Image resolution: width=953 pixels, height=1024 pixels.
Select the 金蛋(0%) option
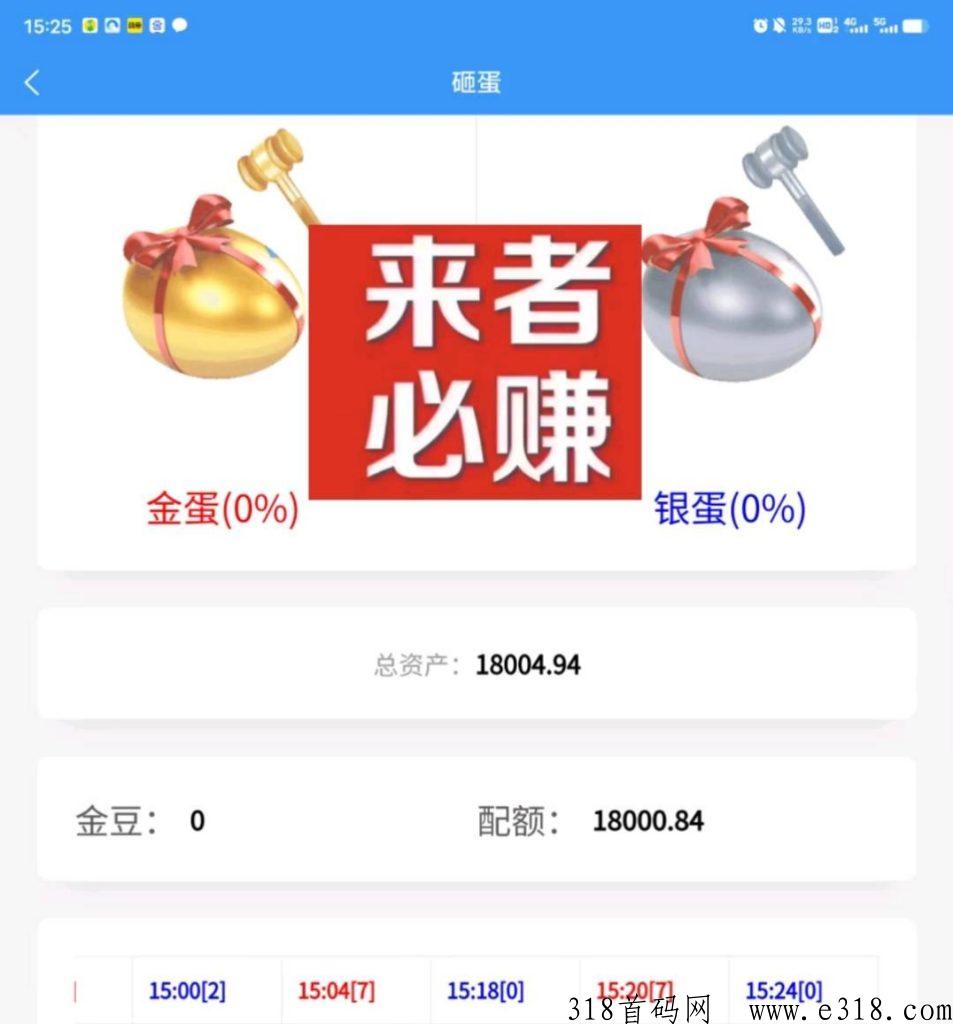[x=220, y=513]
